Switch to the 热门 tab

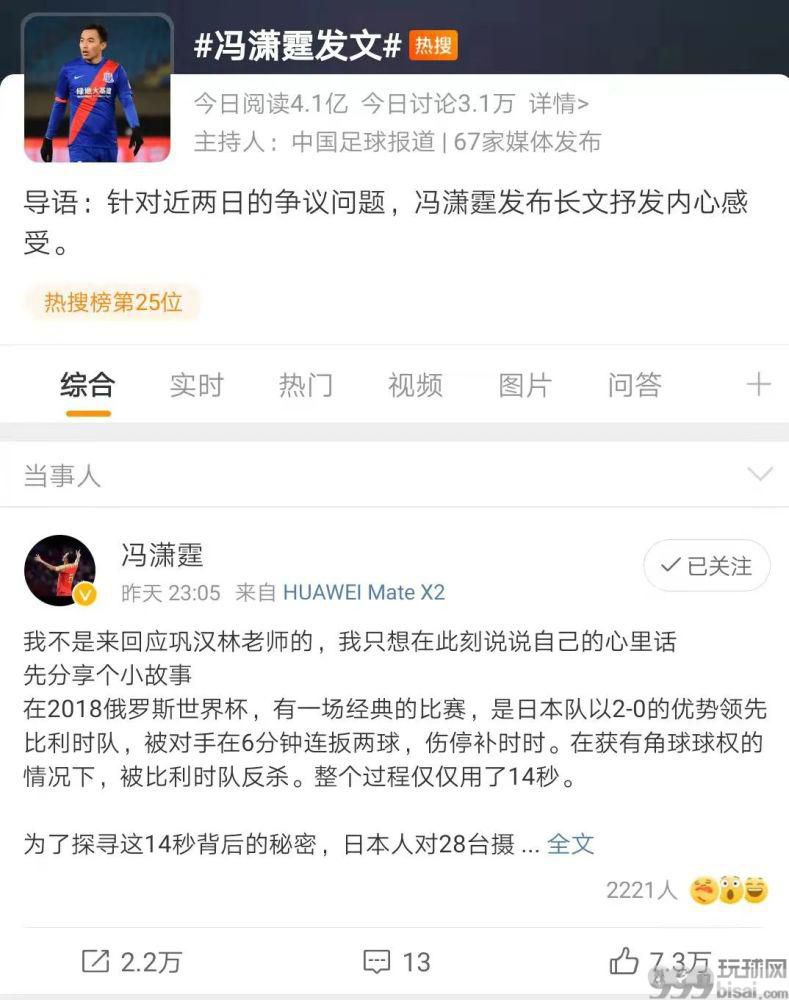tap(306, 385)
